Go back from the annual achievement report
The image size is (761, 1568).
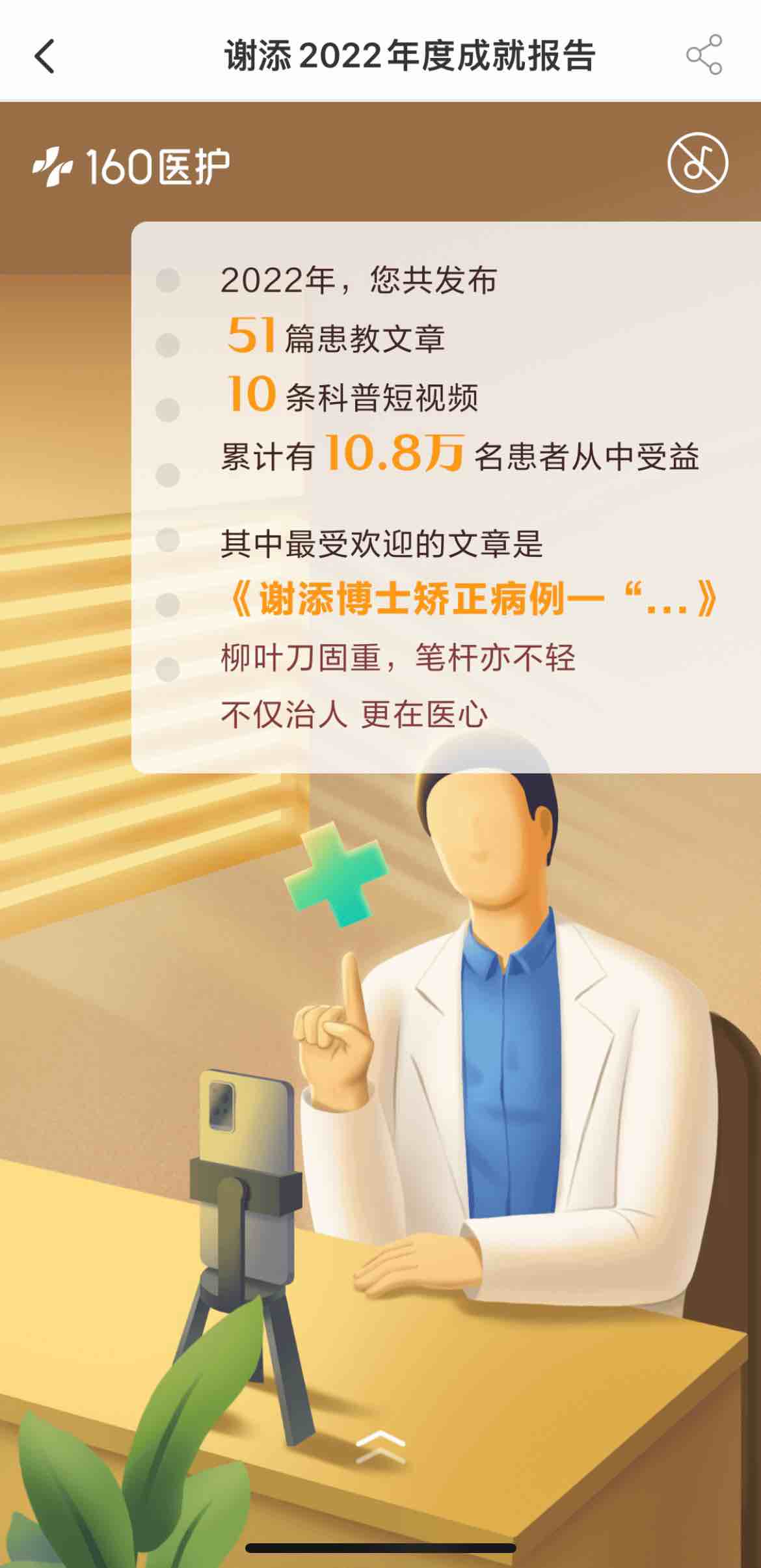[44, 56]
